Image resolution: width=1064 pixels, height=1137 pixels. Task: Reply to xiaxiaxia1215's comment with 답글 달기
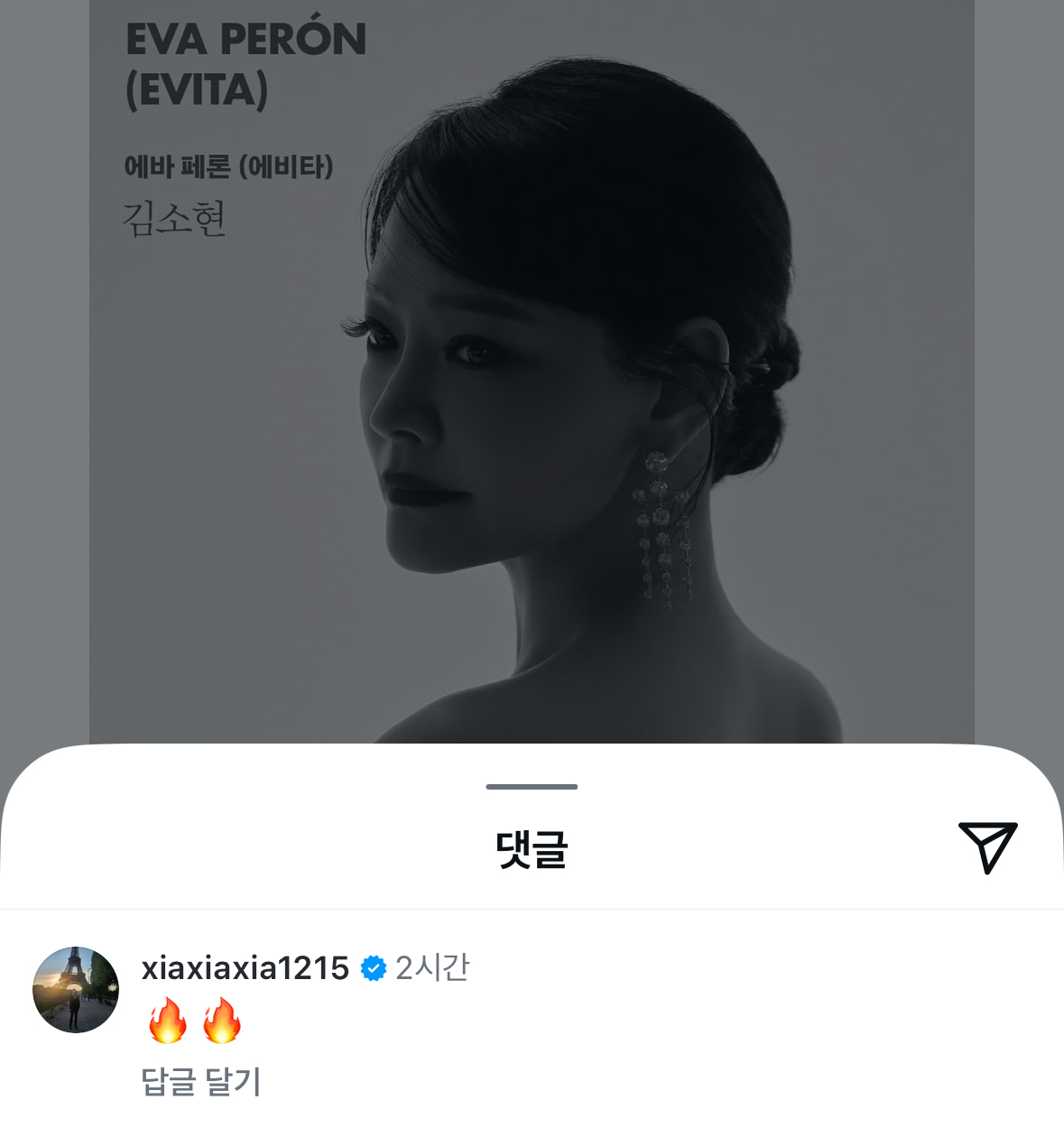(x=201, y=1081)
